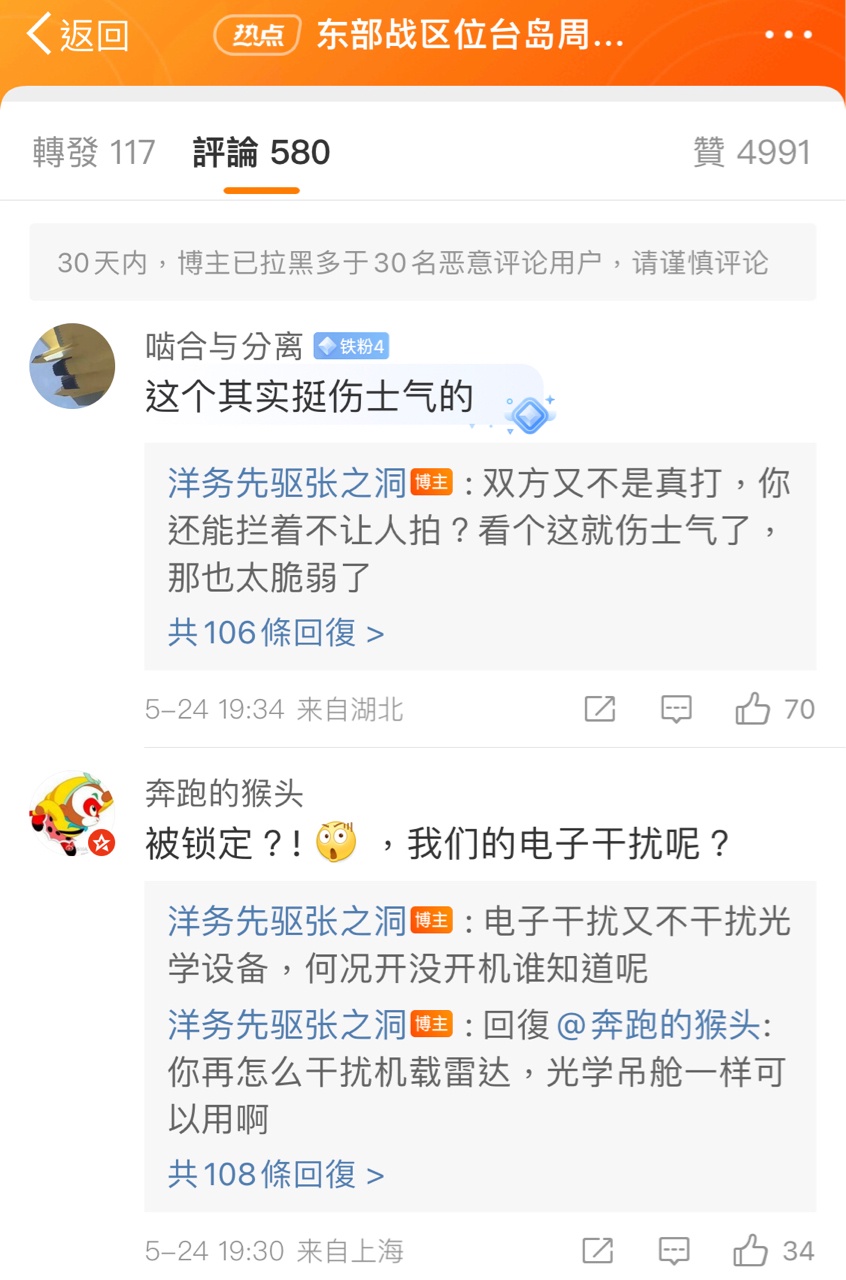Open the 奔跑的猴头 username

(x=224, y=794)
